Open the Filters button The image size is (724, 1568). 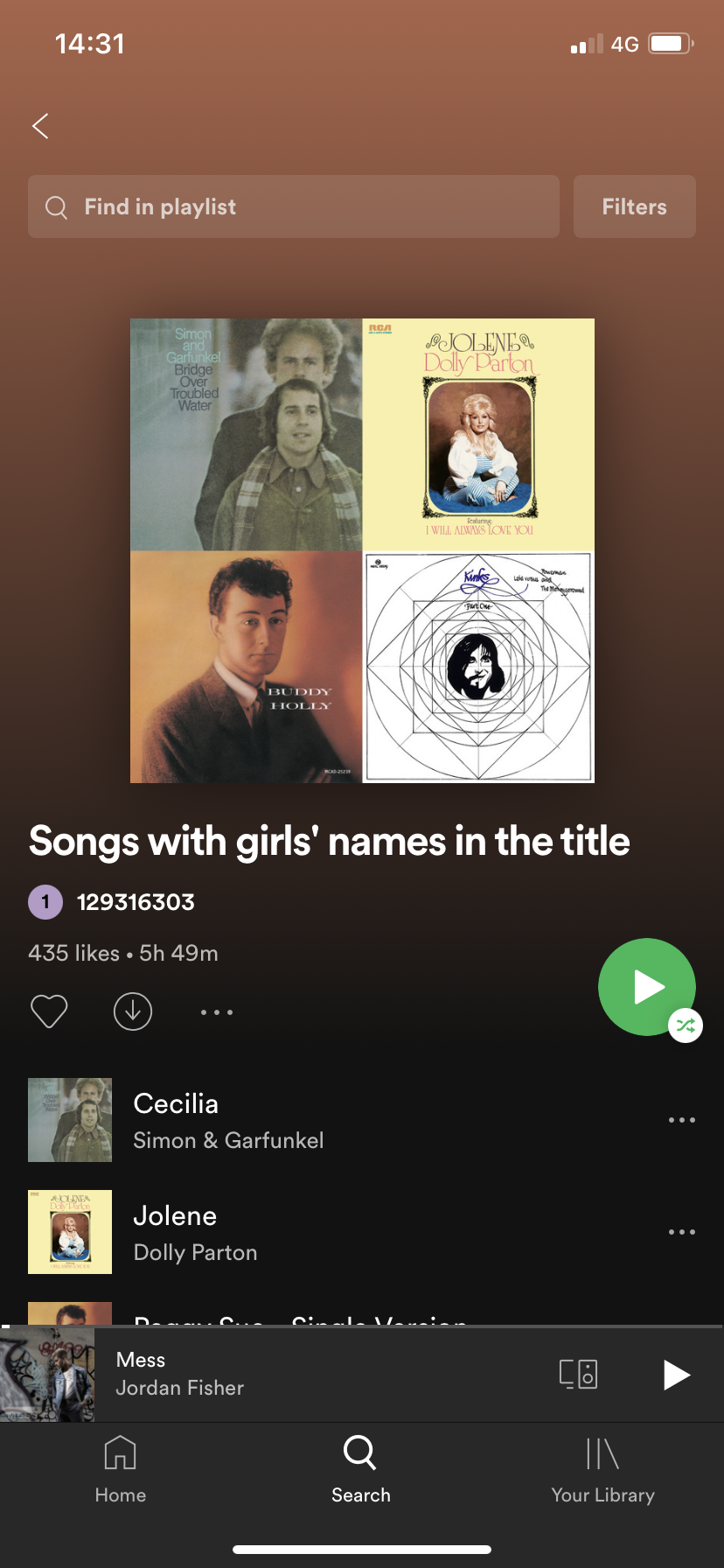[x=635, y=206]
